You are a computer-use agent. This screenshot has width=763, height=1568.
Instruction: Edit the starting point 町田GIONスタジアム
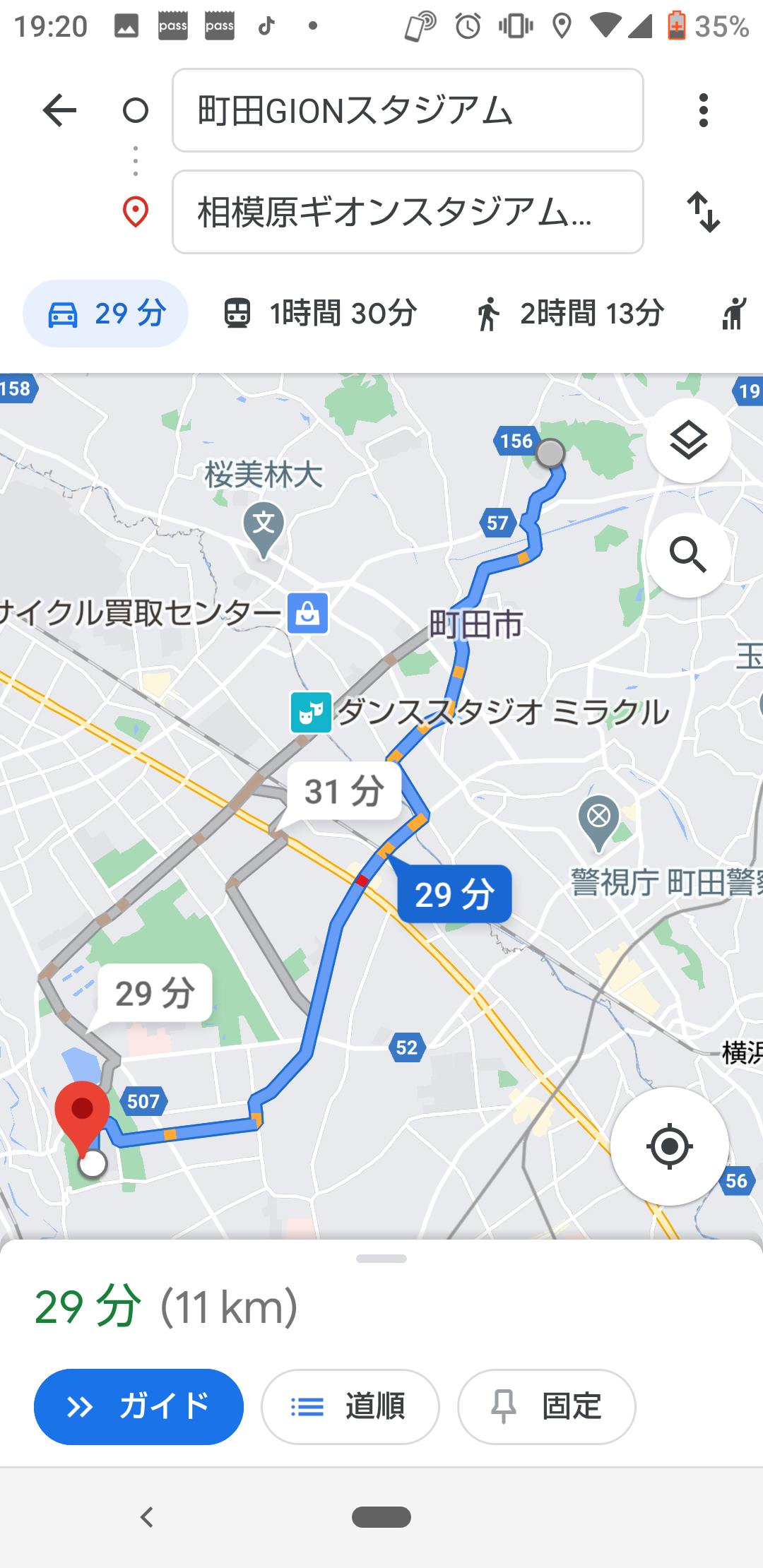pos(408,110)
